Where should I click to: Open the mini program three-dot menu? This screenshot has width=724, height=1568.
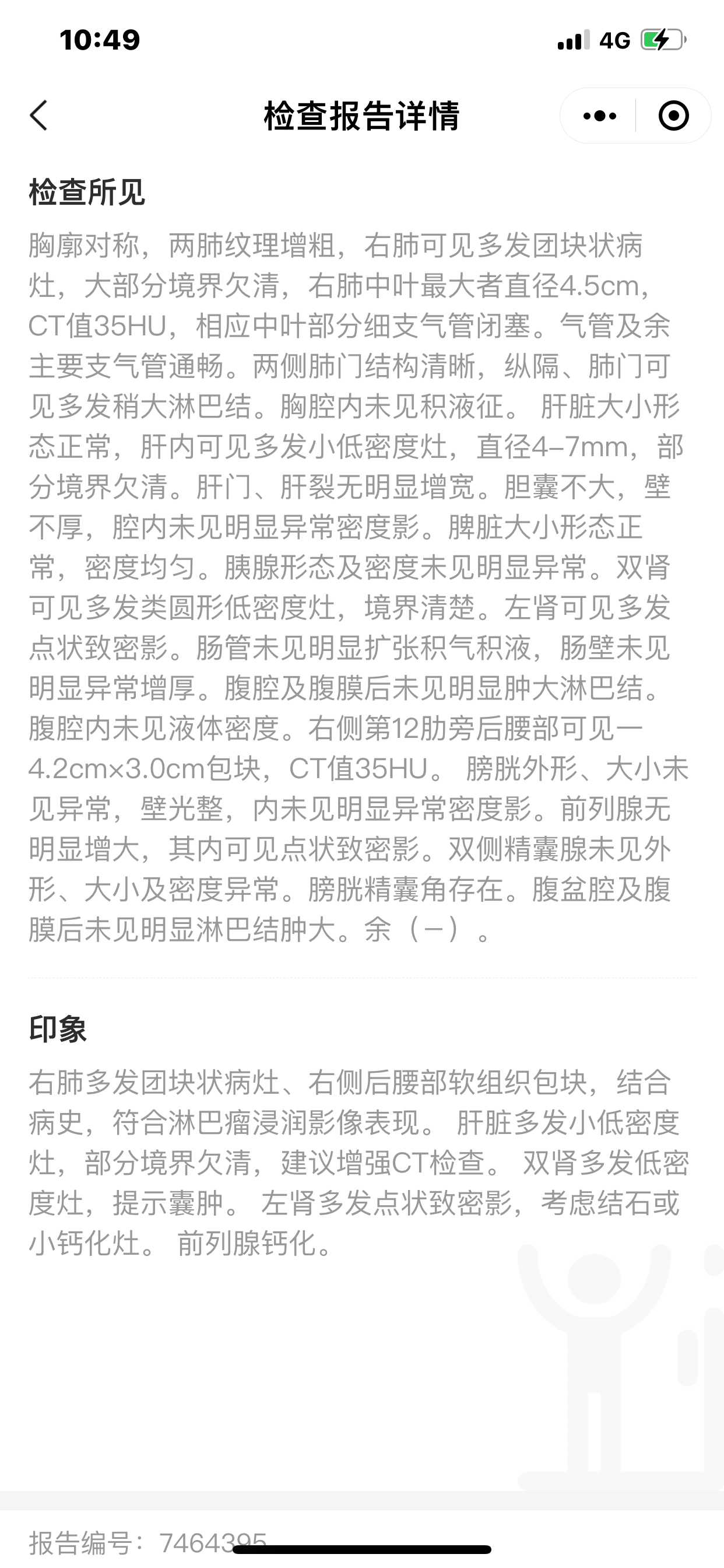coord(599,116)
